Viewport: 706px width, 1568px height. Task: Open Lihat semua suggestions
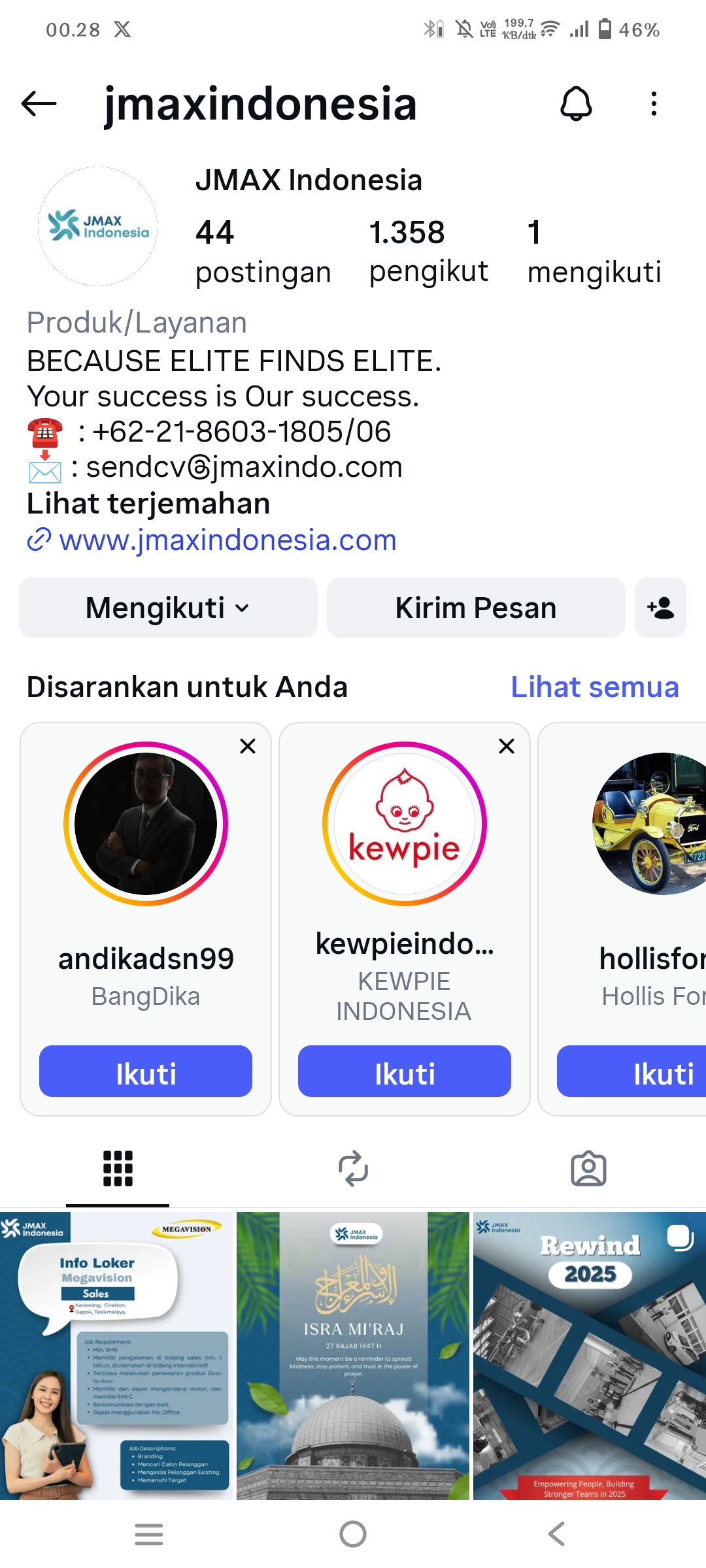(594, 687)
